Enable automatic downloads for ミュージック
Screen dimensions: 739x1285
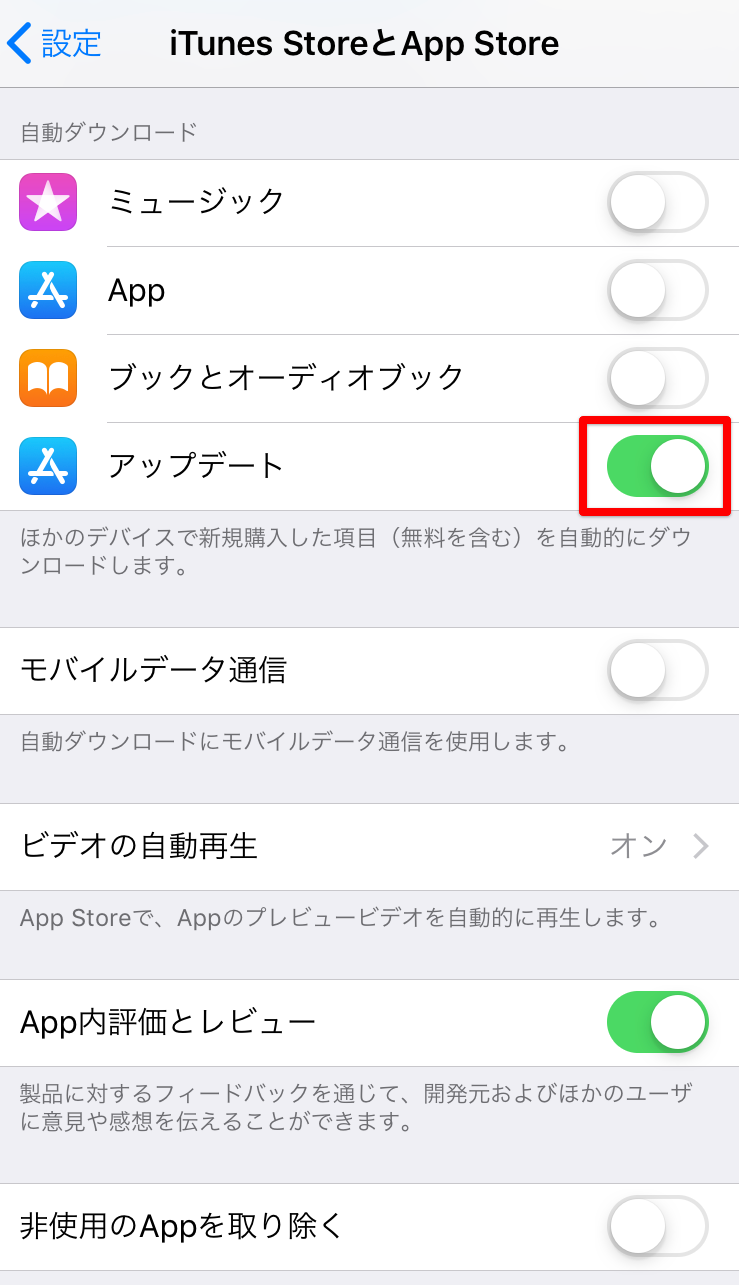coord(657,202)
